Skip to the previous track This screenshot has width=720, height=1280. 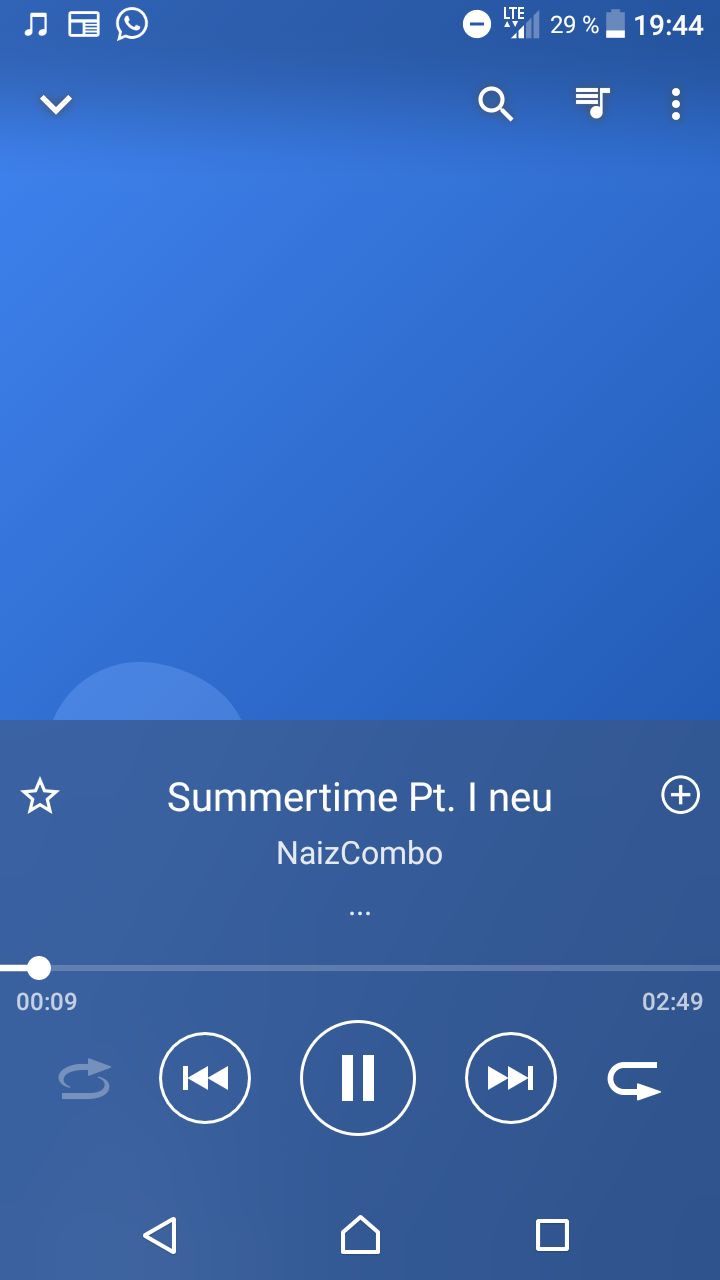click(205, 1078)
